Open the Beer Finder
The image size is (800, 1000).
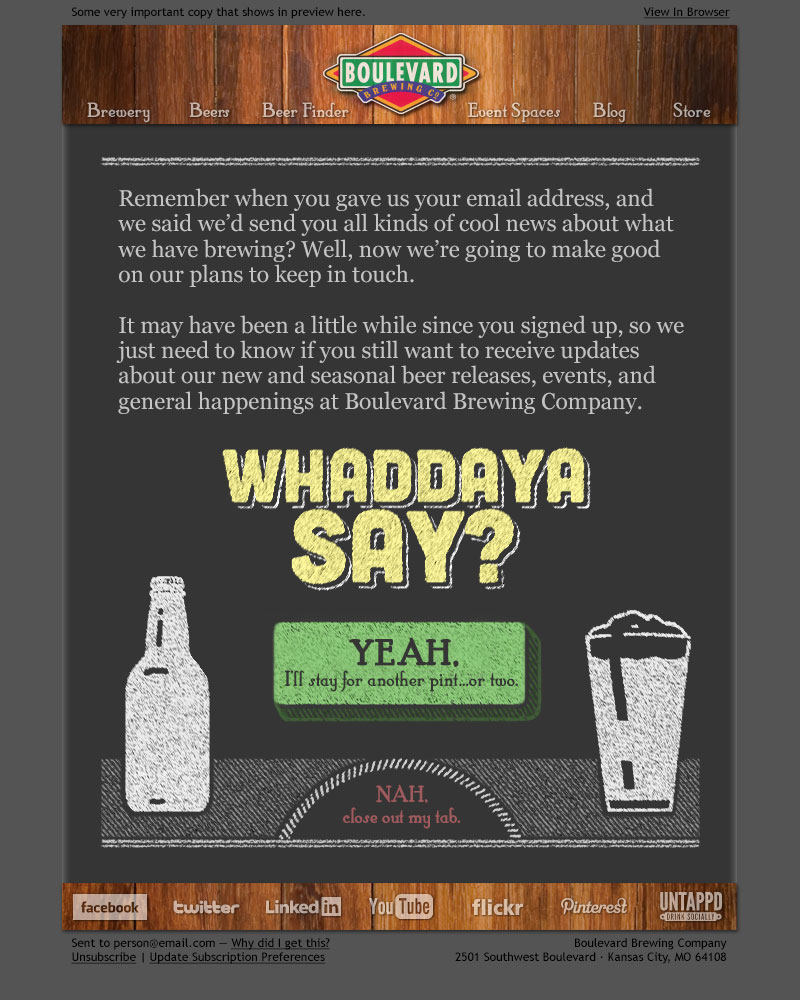point(305,111)
